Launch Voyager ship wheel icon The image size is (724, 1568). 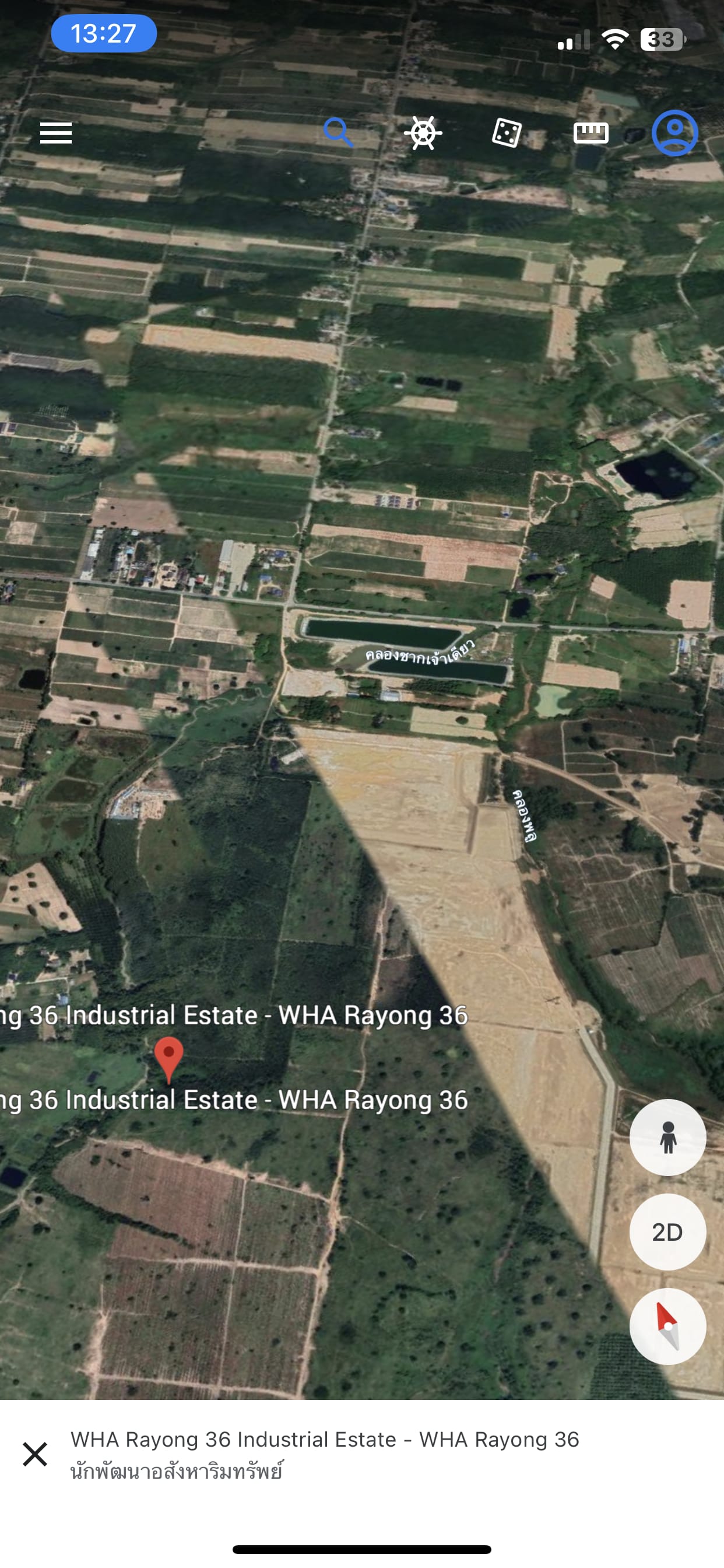(423, 132)
